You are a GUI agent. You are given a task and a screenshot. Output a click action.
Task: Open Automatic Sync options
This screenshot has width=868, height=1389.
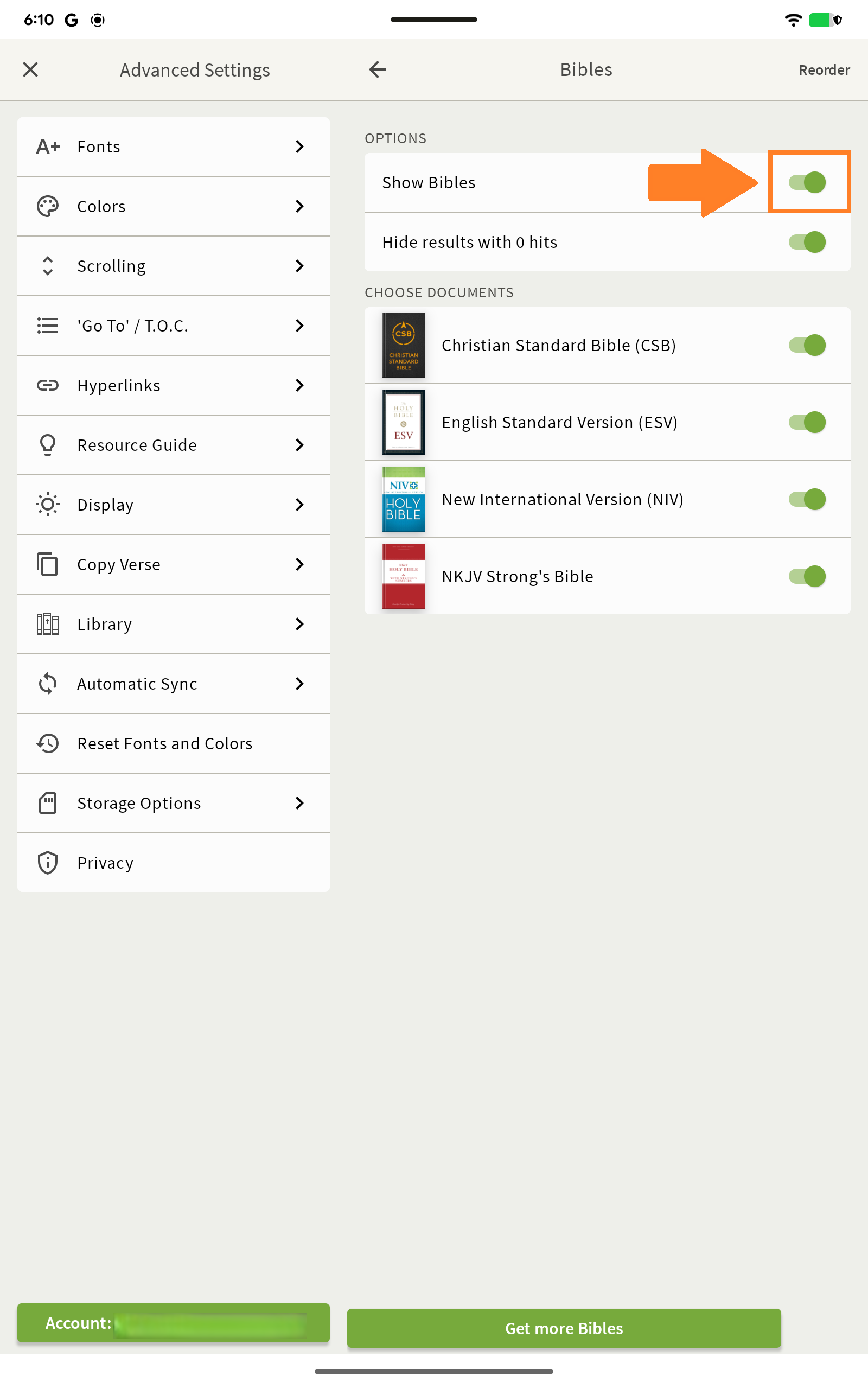pyautogui.click(x=174, y=684)
